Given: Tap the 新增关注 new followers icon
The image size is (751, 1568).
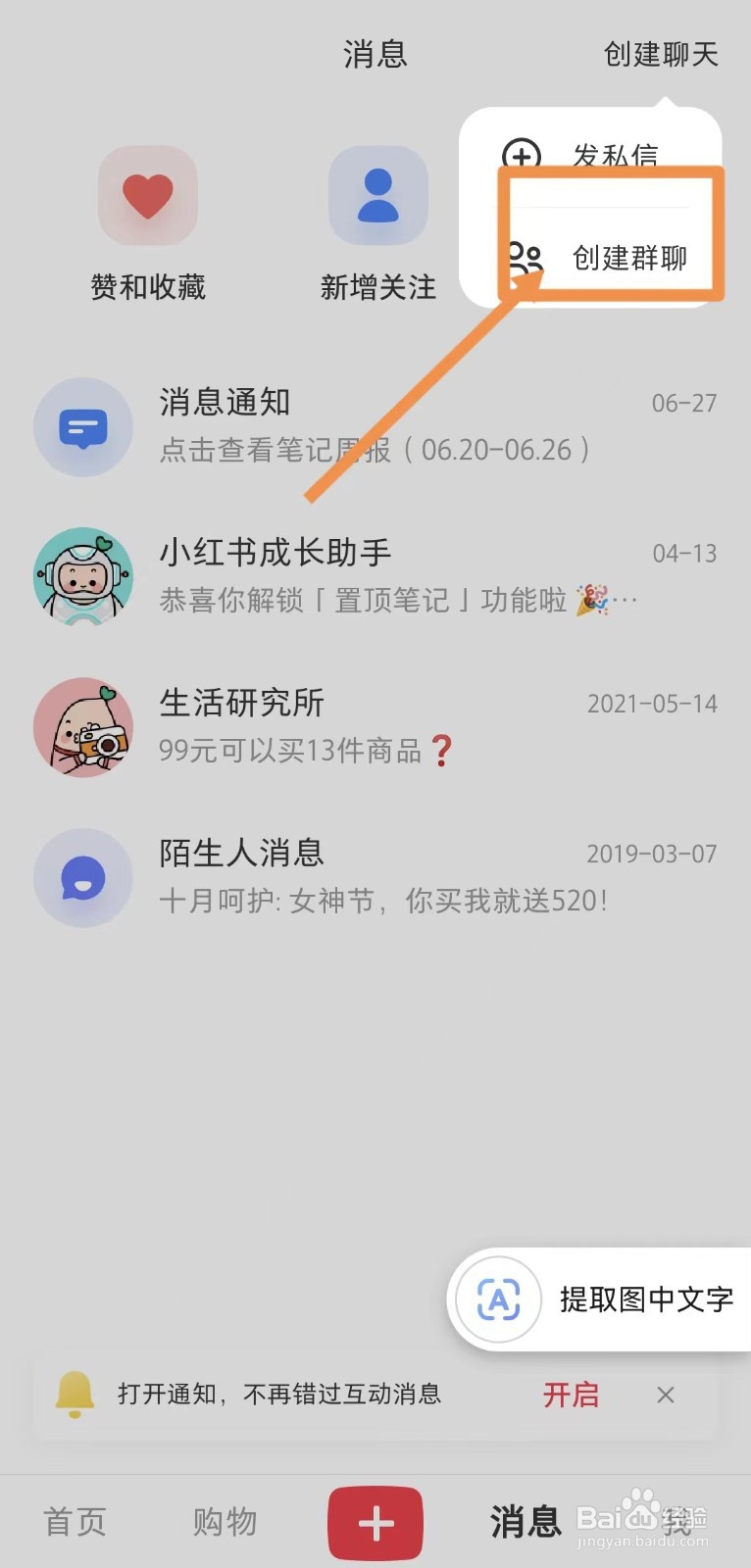Looking at the screenshot, I should point(378,196).
